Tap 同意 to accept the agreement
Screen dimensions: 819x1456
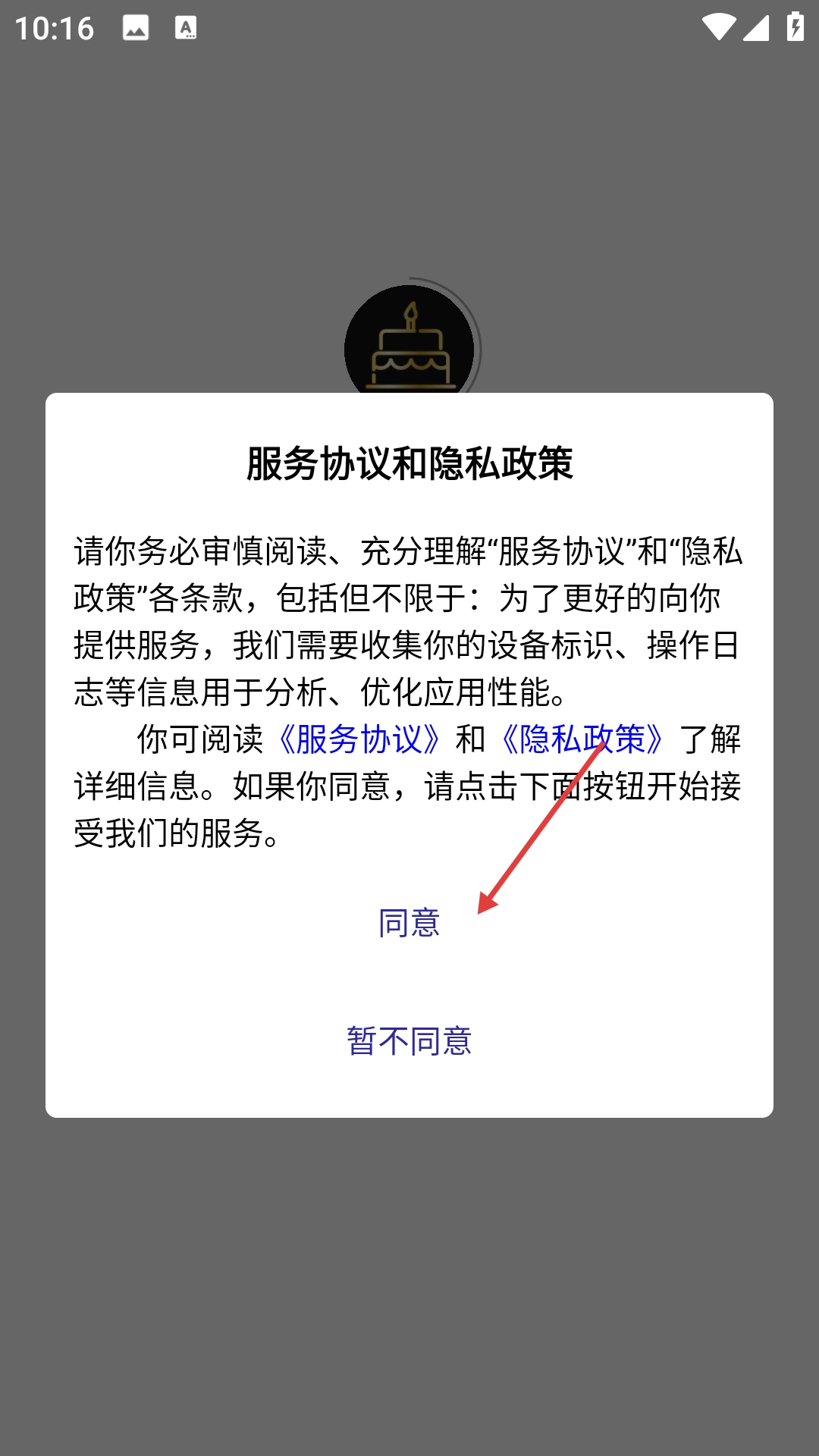coord(409,923)
